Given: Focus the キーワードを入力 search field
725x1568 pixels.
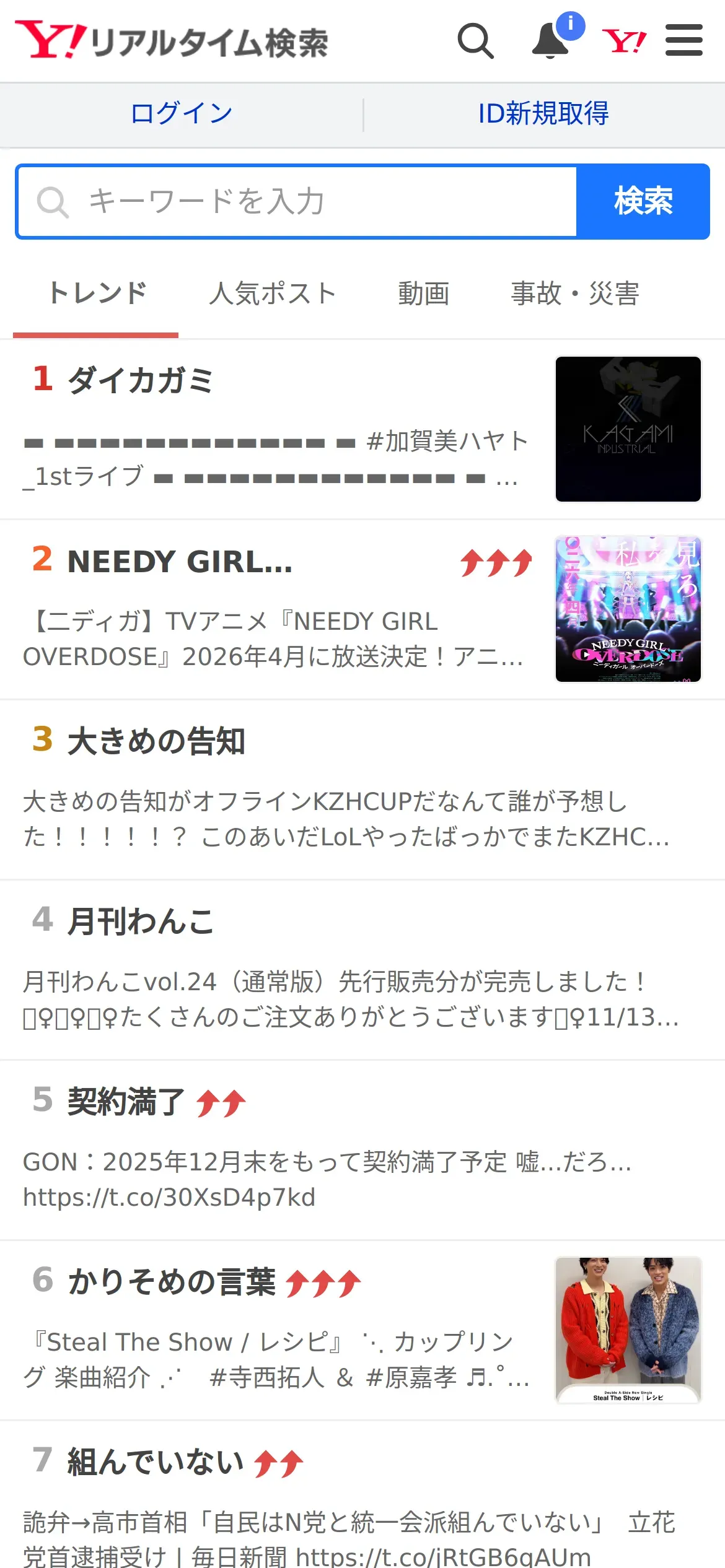Looking at the screenshot, I should point(297,202).
